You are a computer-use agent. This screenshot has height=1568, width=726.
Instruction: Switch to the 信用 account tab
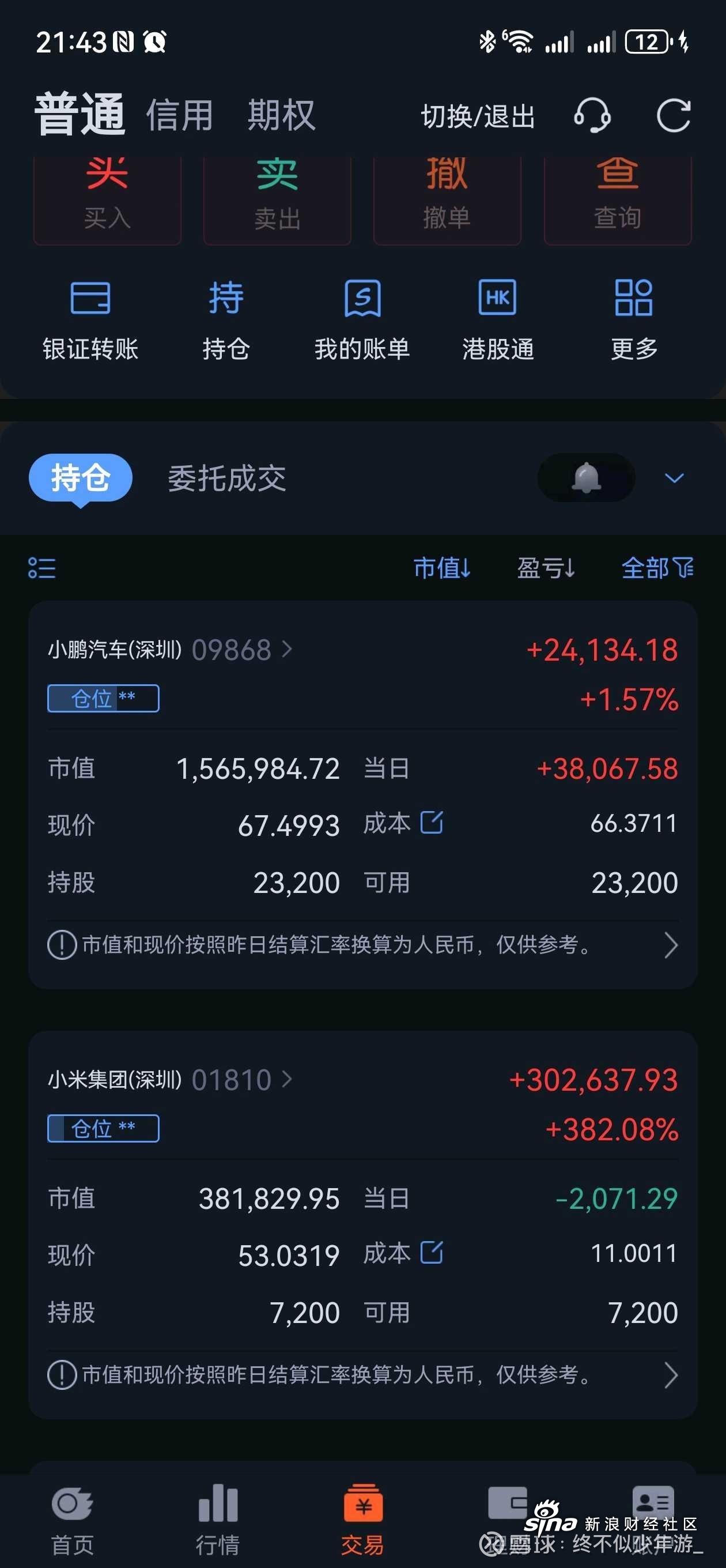pyautogui.click(x=179, y=116)
